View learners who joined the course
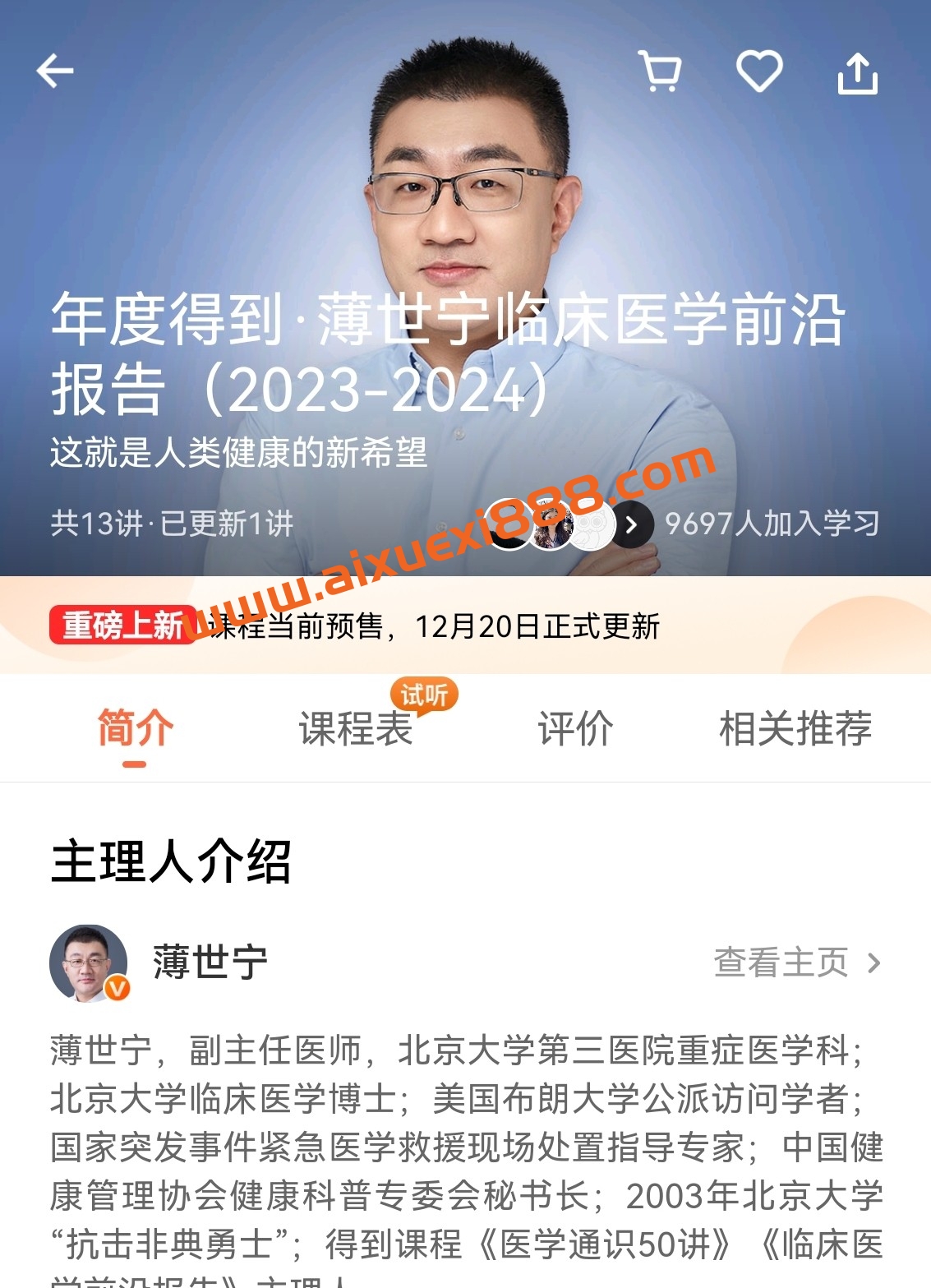Image resolution: width=931 pixels, height=1288 pixels. tap(631, 524)
